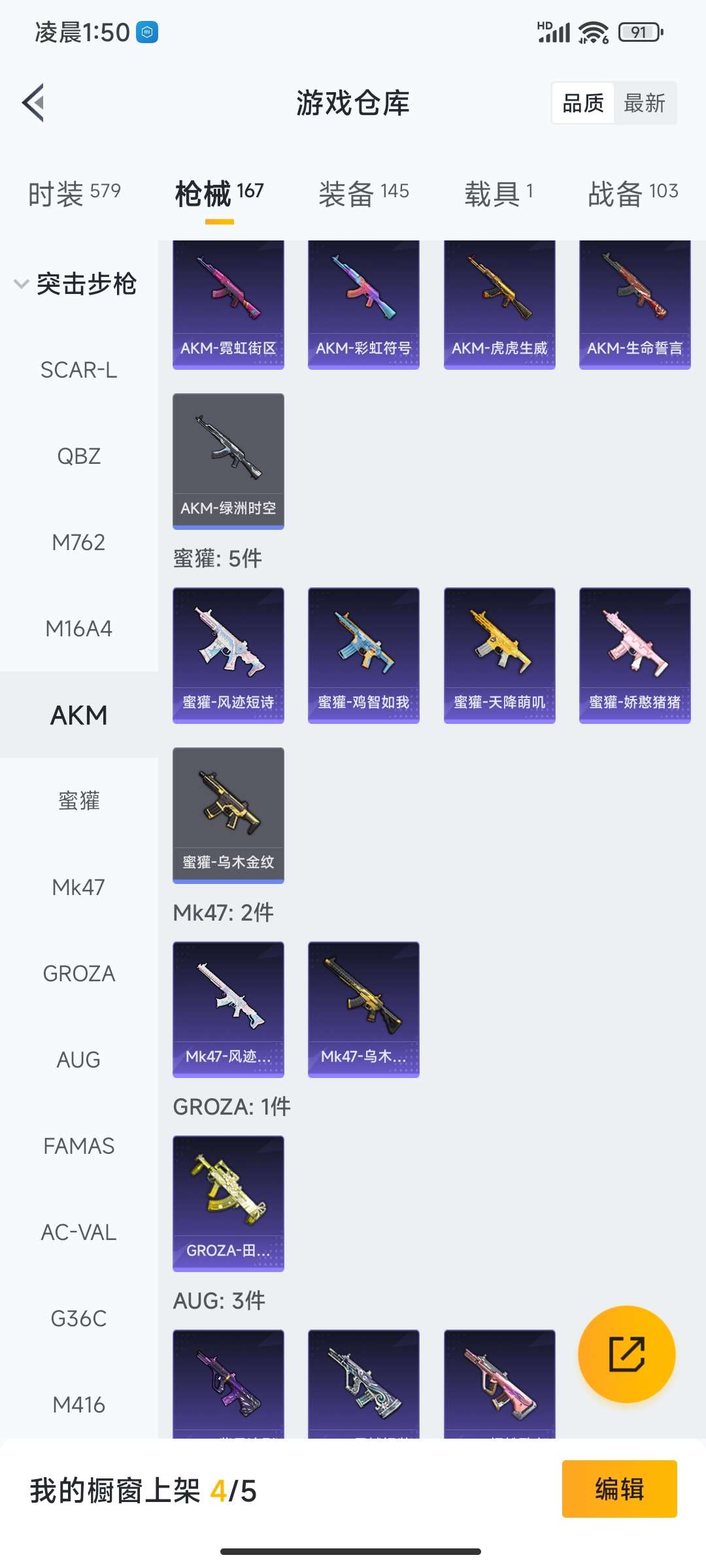This screenshot has height=1568, width=706.
Task: Jump to GROZA in the sidebar
Action: point(78,973)
